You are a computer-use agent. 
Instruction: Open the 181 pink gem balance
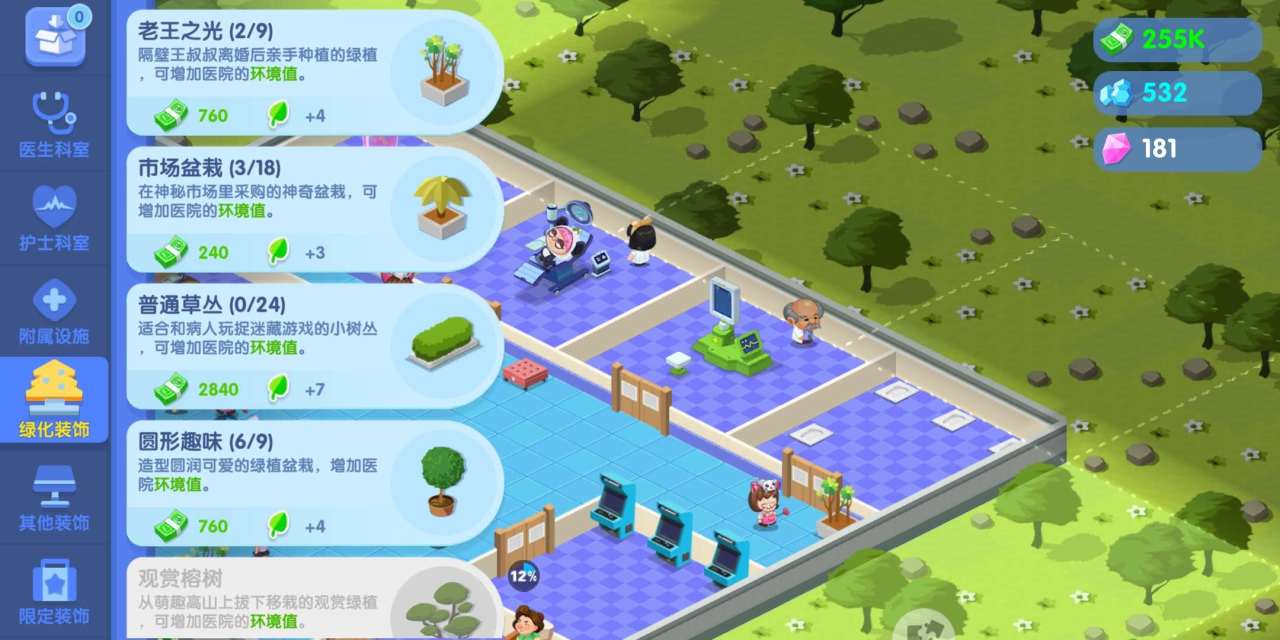click(1177, 149)
